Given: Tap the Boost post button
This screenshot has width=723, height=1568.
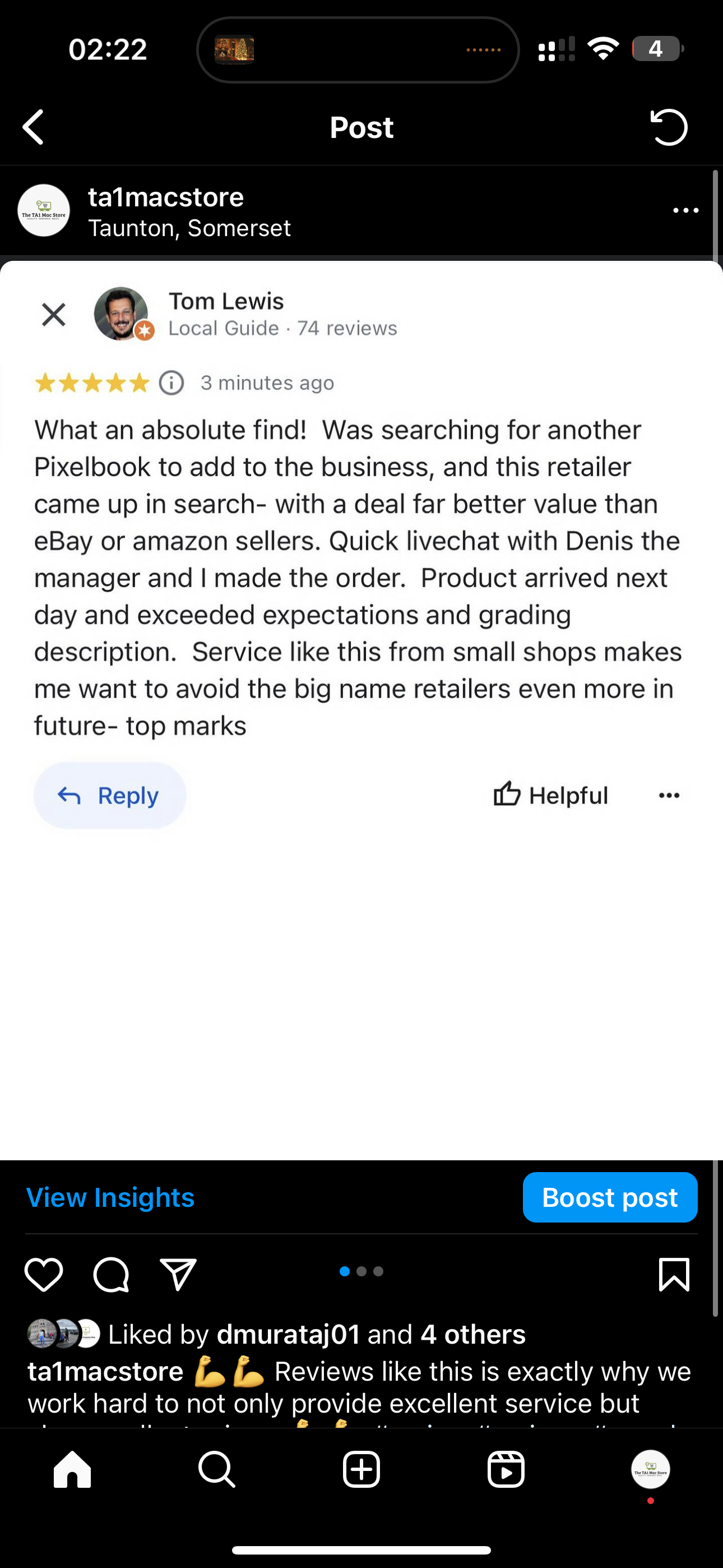Looking at the screenshot, I should (x=610, y=1197).
